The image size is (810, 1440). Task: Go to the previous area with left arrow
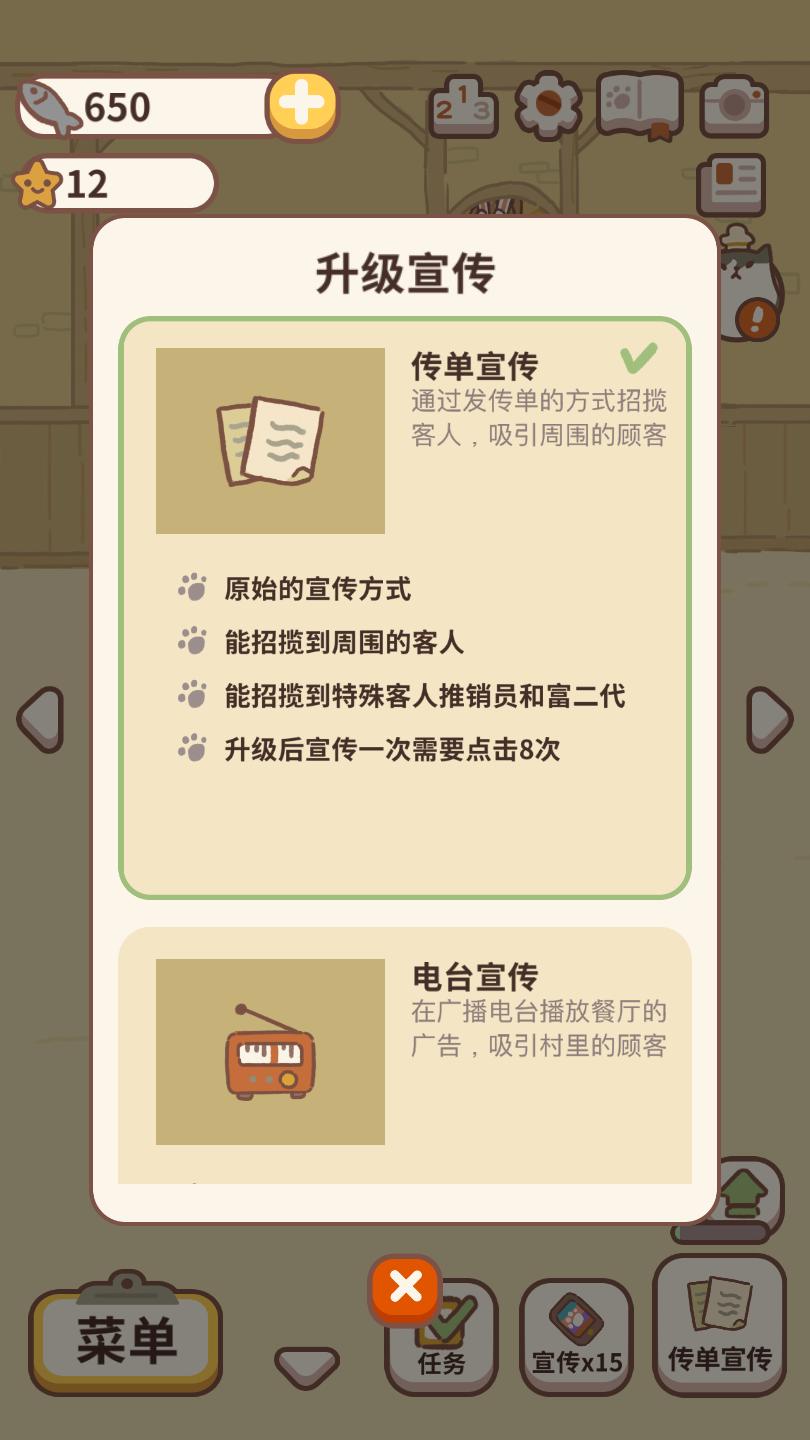click(x=41, y=719)
